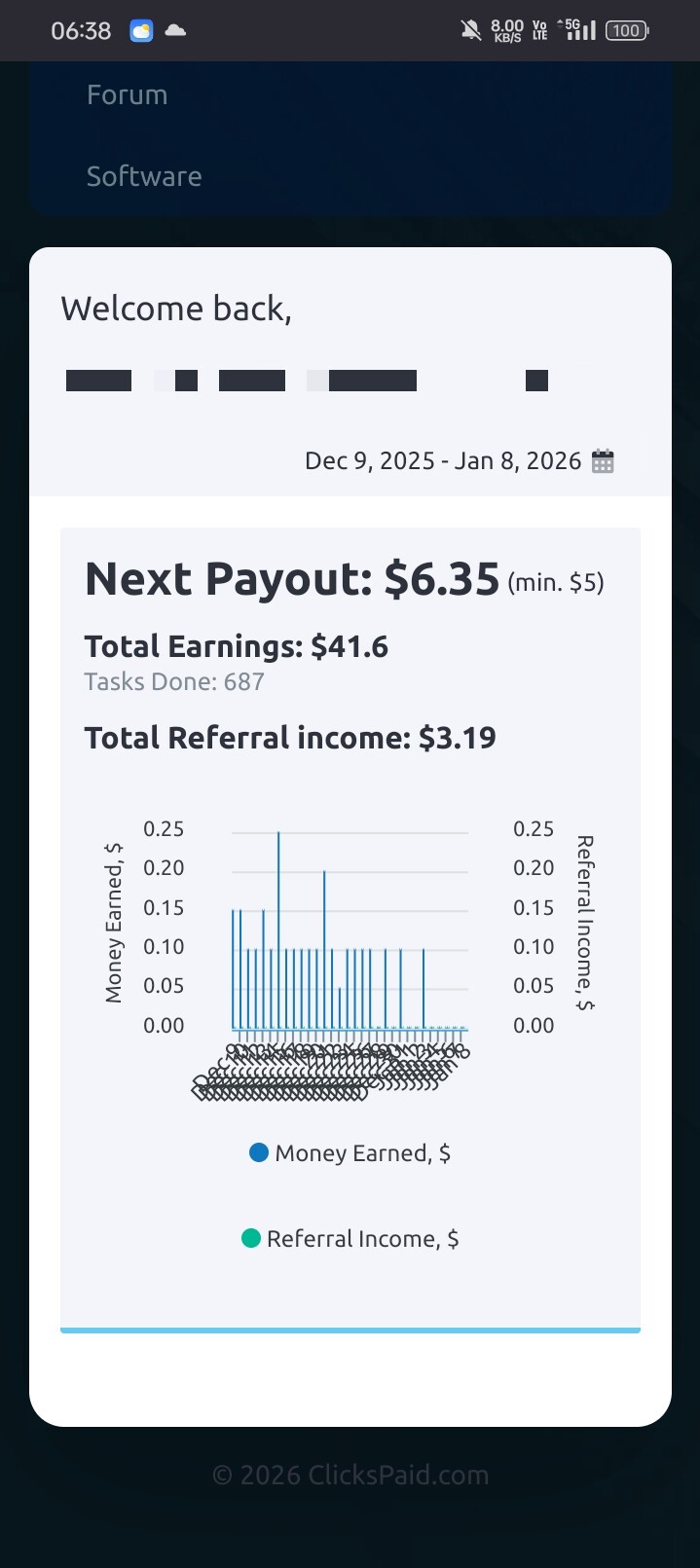Toggle the Money Earned legend series

pyautogui.click(x=350, y=1153)
